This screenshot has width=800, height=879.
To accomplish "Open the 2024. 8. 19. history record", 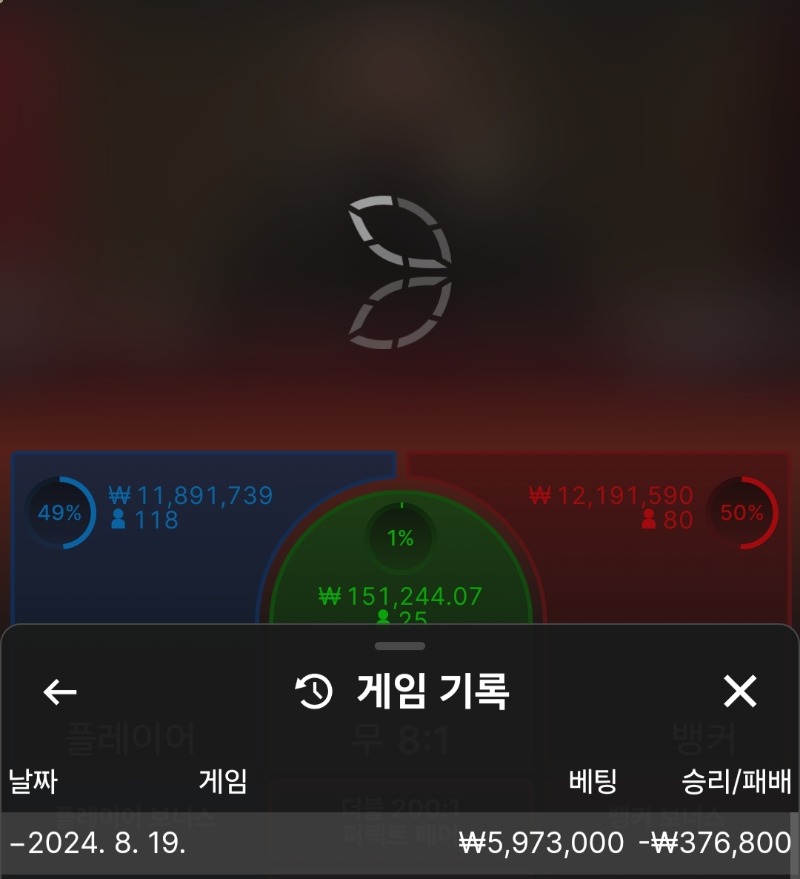I will tap(400, 843).
